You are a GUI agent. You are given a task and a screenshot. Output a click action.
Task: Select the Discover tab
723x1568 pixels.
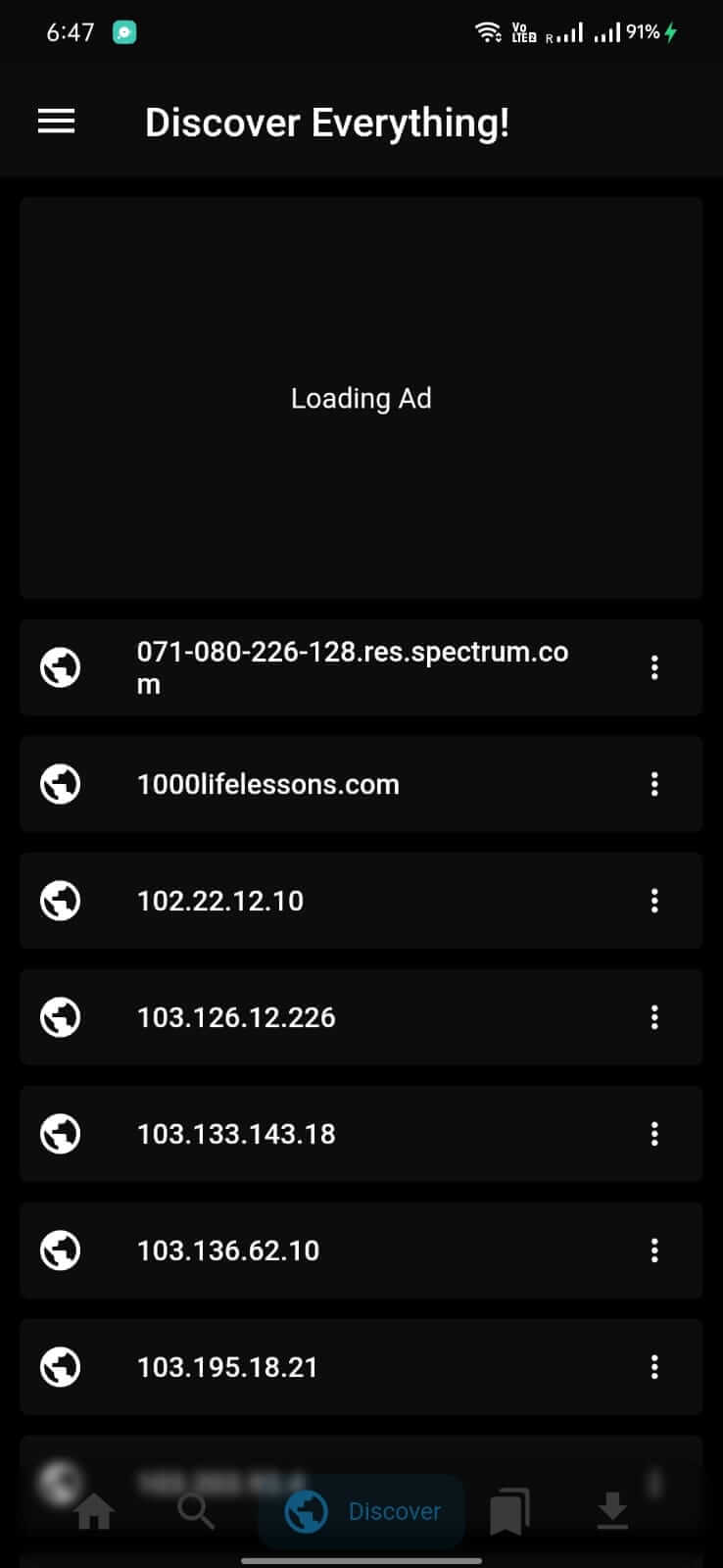[361, 1511]
